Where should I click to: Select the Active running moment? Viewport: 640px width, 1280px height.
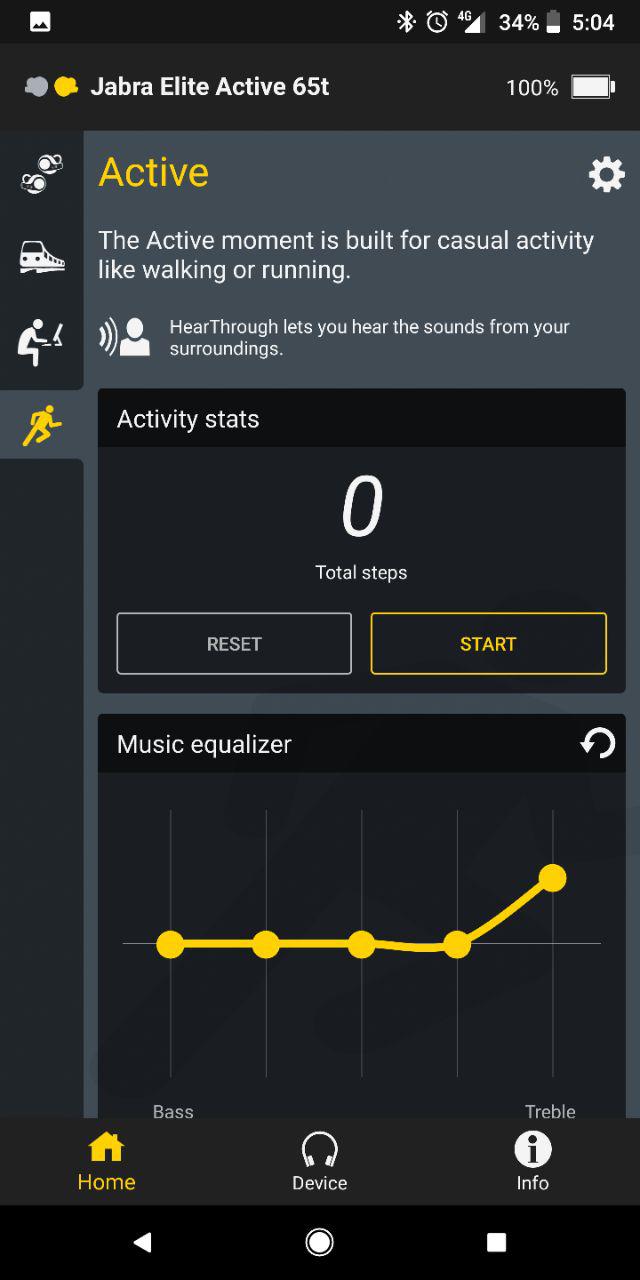42,425
